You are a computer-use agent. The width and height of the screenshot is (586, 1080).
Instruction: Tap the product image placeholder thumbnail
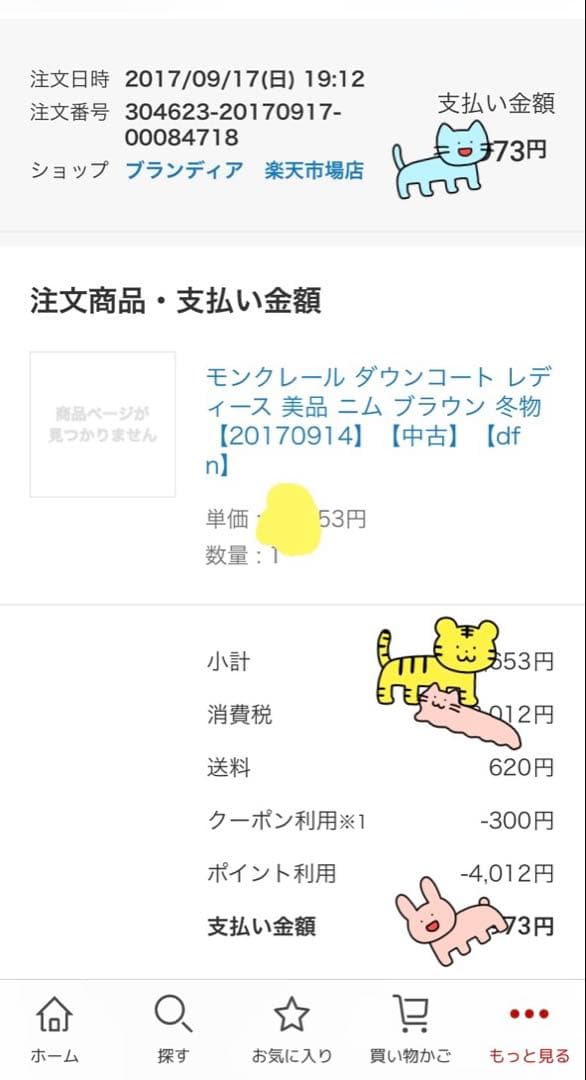(x=103, y=424)
